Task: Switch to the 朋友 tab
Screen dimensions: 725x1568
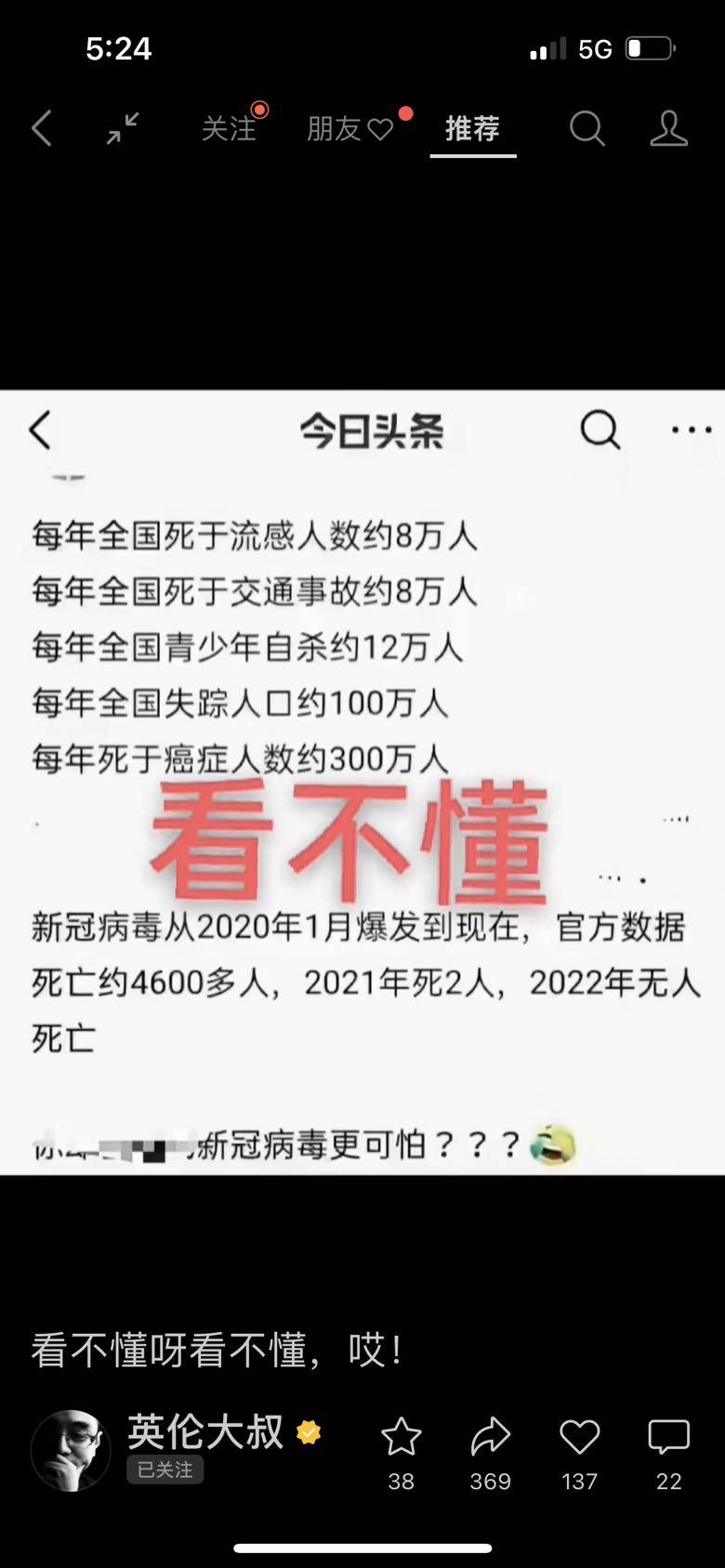Action: point(349,128)
